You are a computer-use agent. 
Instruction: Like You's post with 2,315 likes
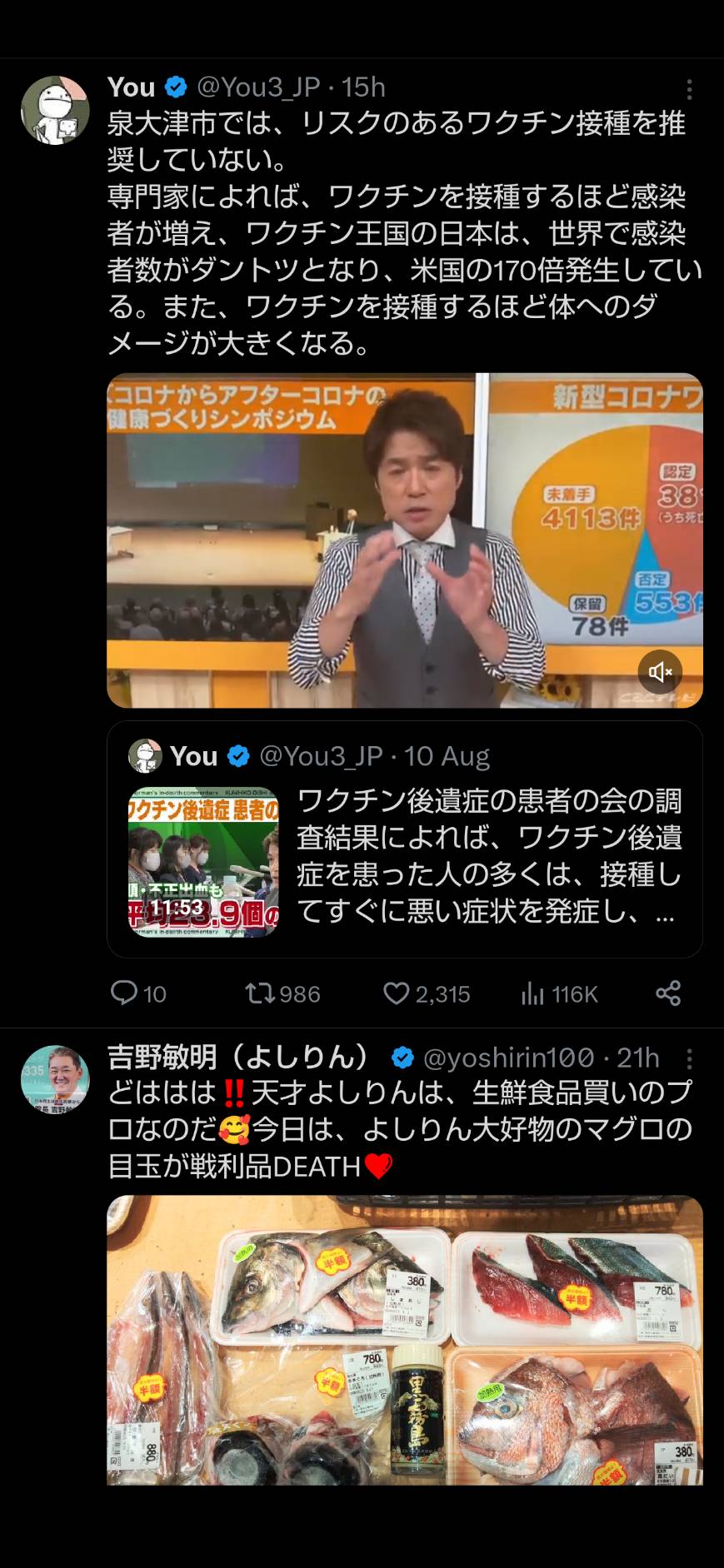427,993
